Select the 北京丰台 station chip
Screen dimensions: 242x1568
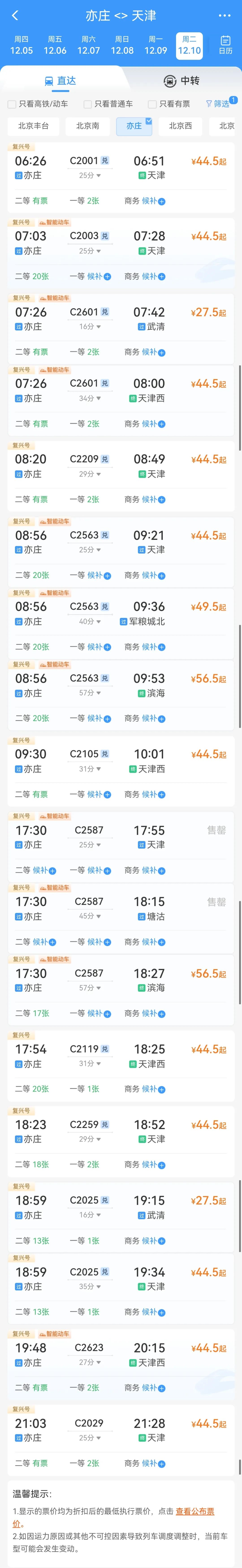pos(33,126)
